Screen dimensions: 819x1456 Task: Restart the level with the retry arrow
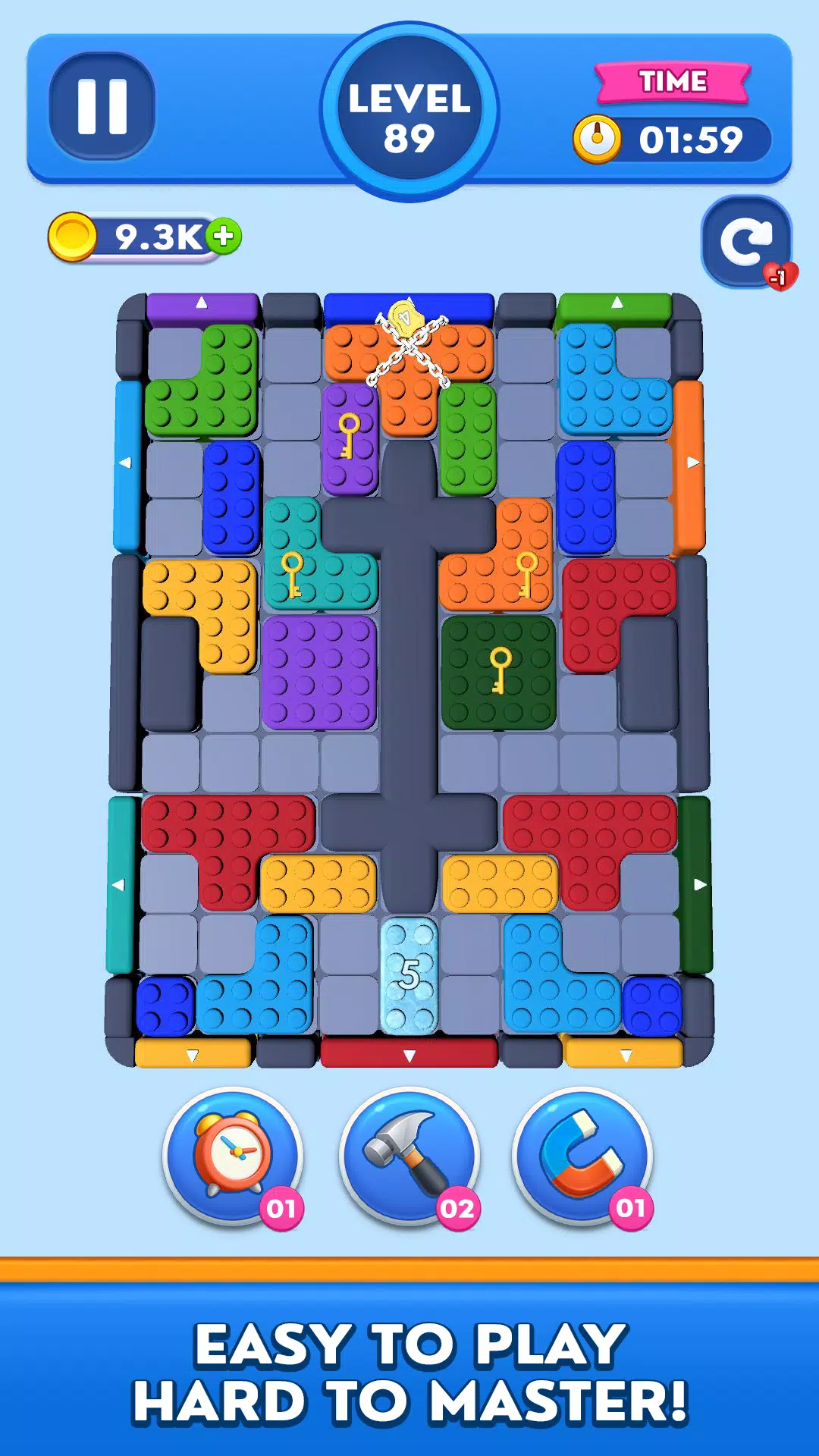[x=746, y=243]
